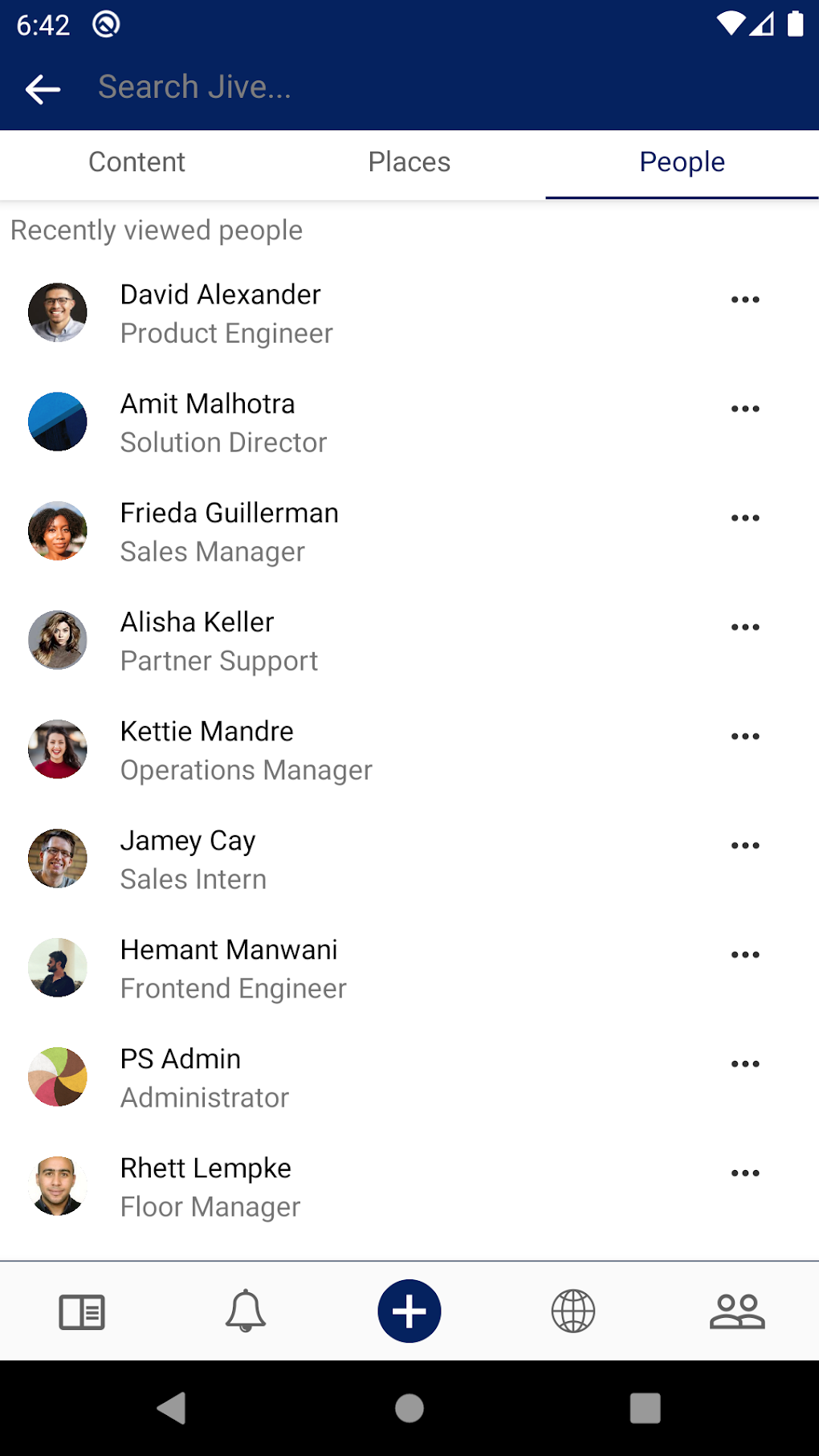Tap the back arrow to exit search
The height and width of the screenshot is (1456, 819).
click(x=42, y=88)
